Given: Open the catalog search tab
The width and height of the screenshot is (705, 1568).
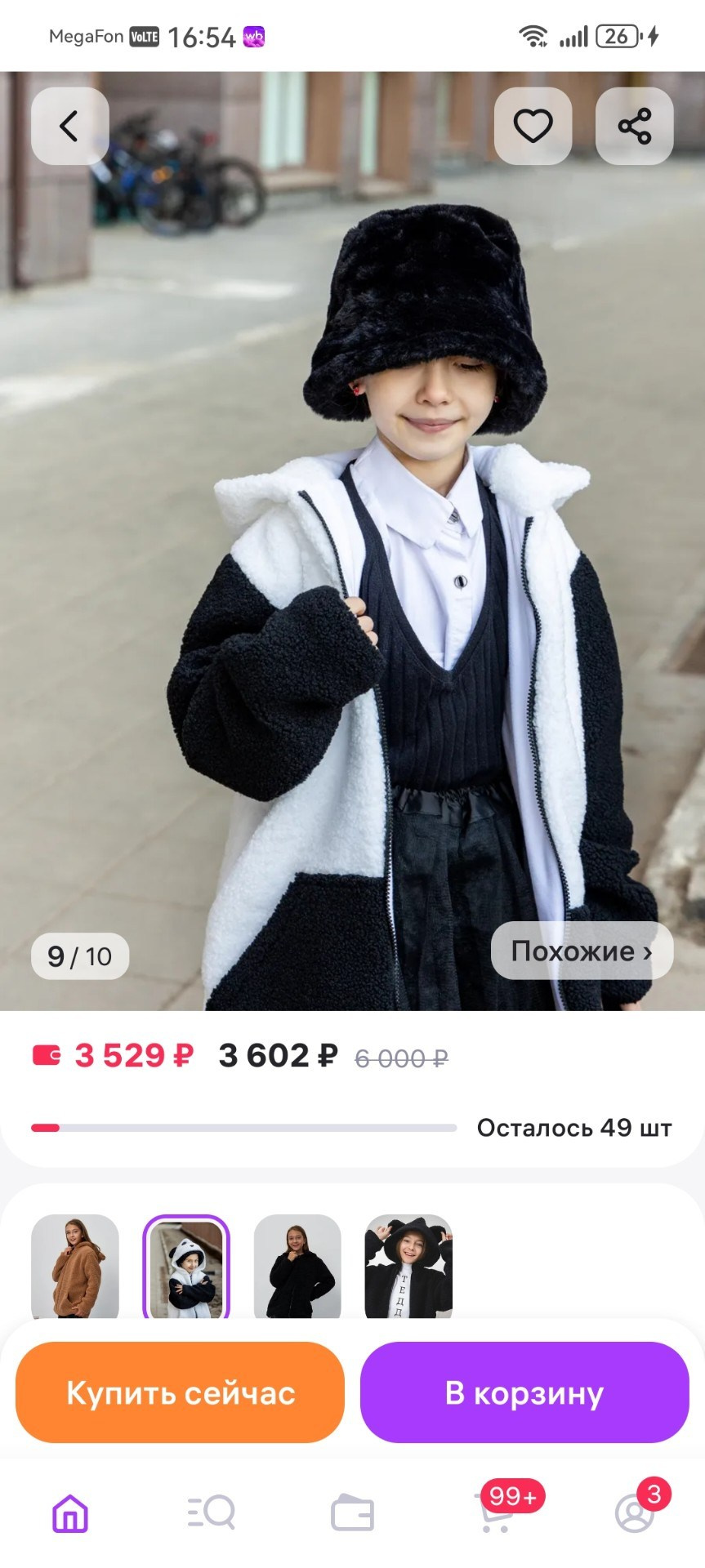Looking at the screenshot, I should tap(211, 1512).
